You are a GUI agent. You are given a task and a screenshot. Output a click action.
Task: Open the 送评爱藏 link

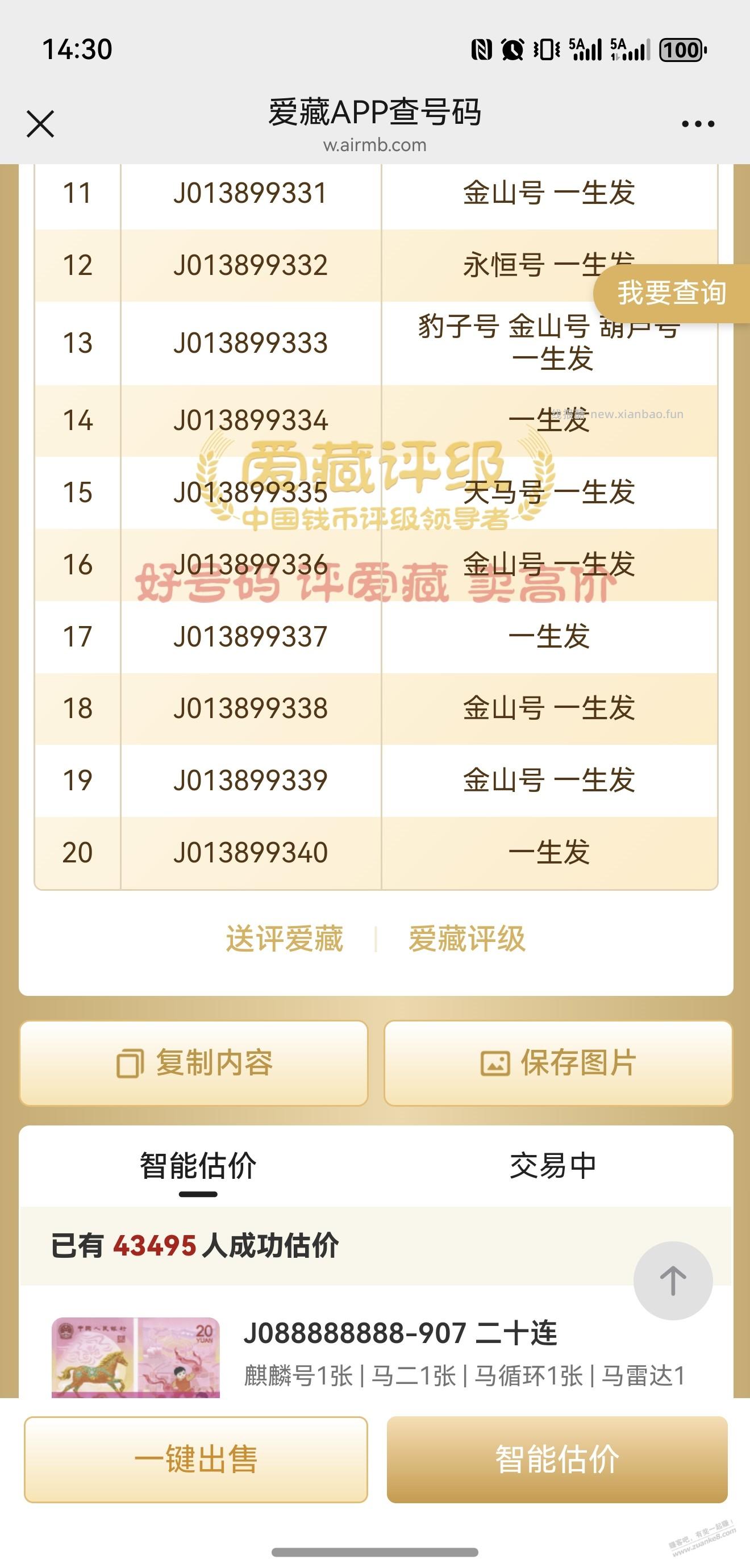(286, 939)
